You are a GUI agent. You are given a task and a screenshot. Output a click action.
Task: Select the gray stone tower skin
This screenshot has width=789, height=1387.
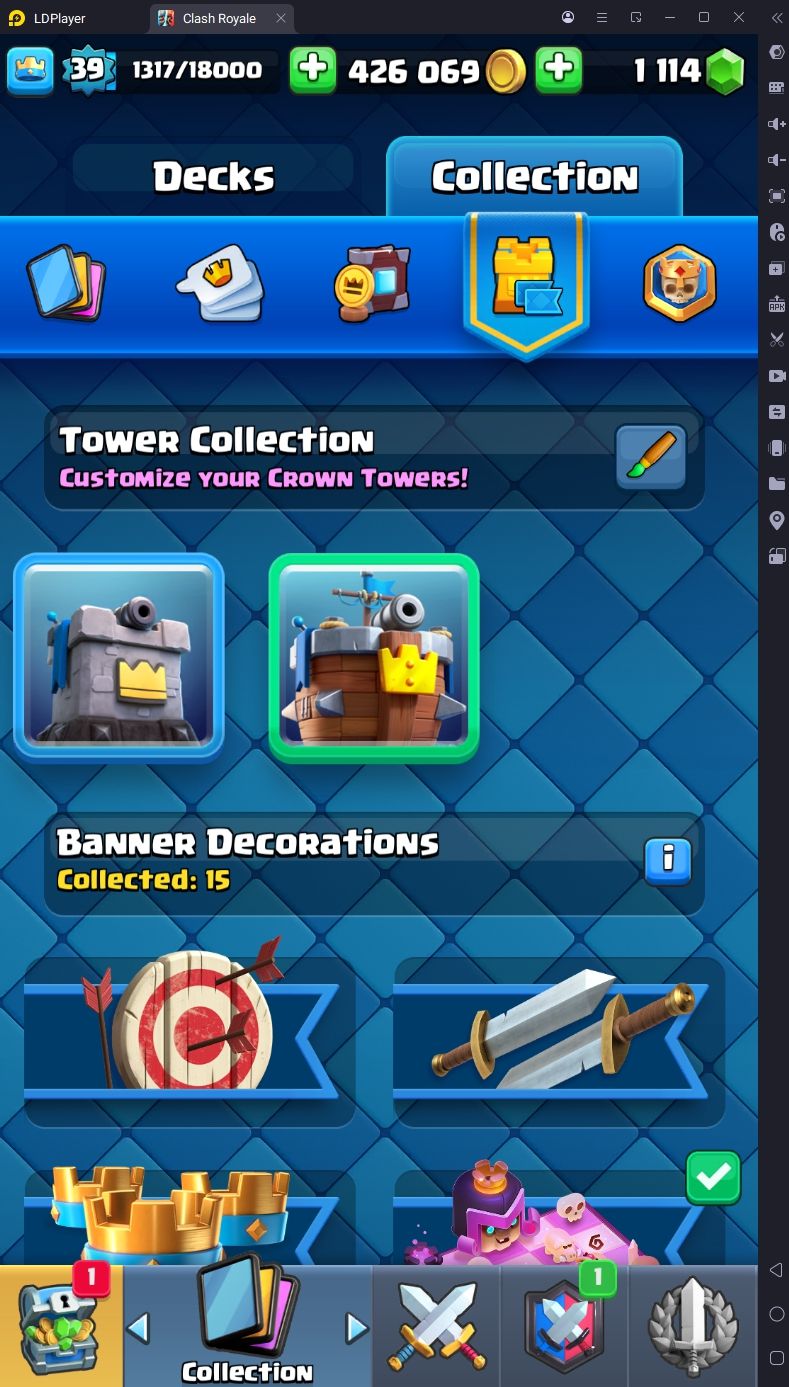(x=119, y=657)
